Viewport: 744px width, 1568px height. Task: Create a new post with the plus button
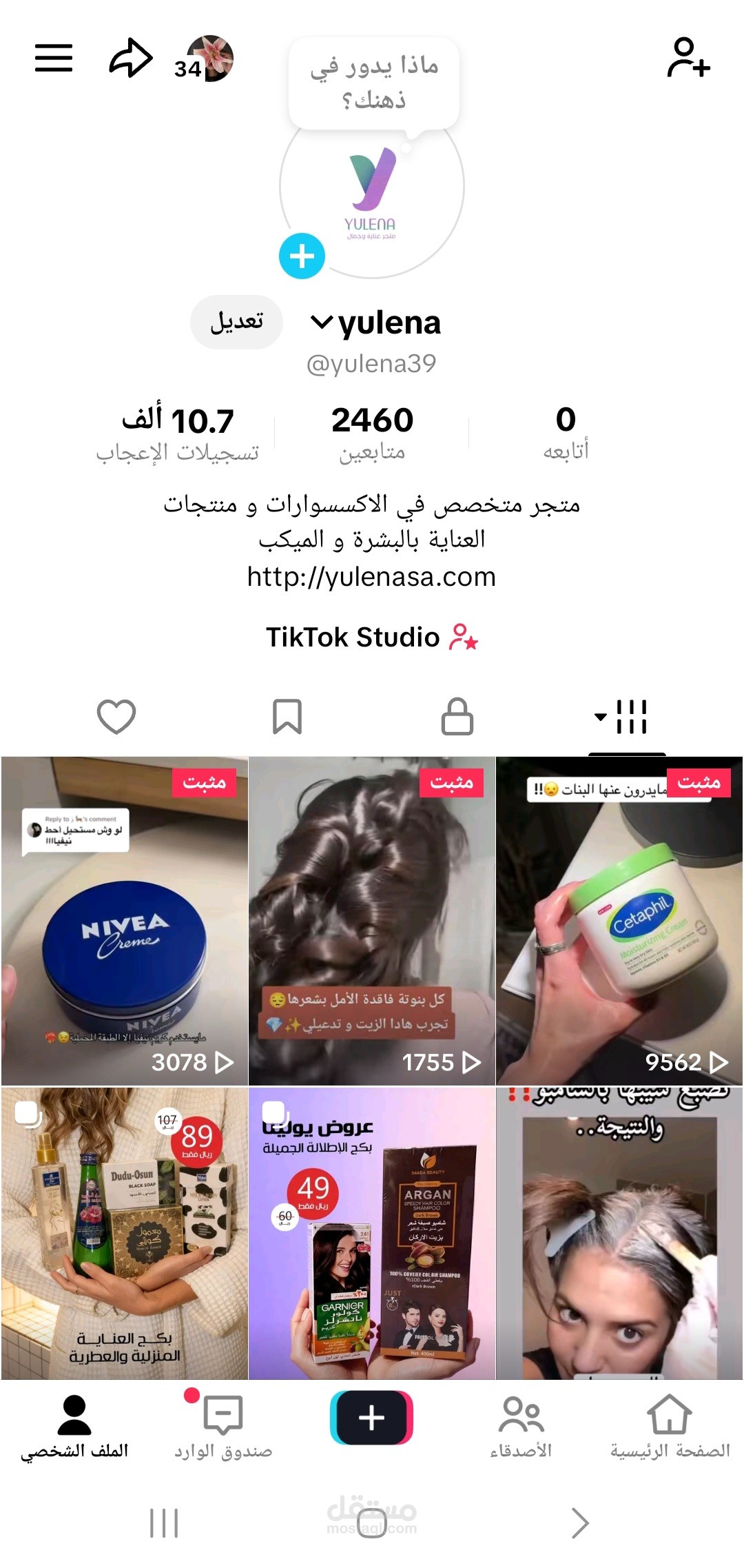coord(372,1418)
